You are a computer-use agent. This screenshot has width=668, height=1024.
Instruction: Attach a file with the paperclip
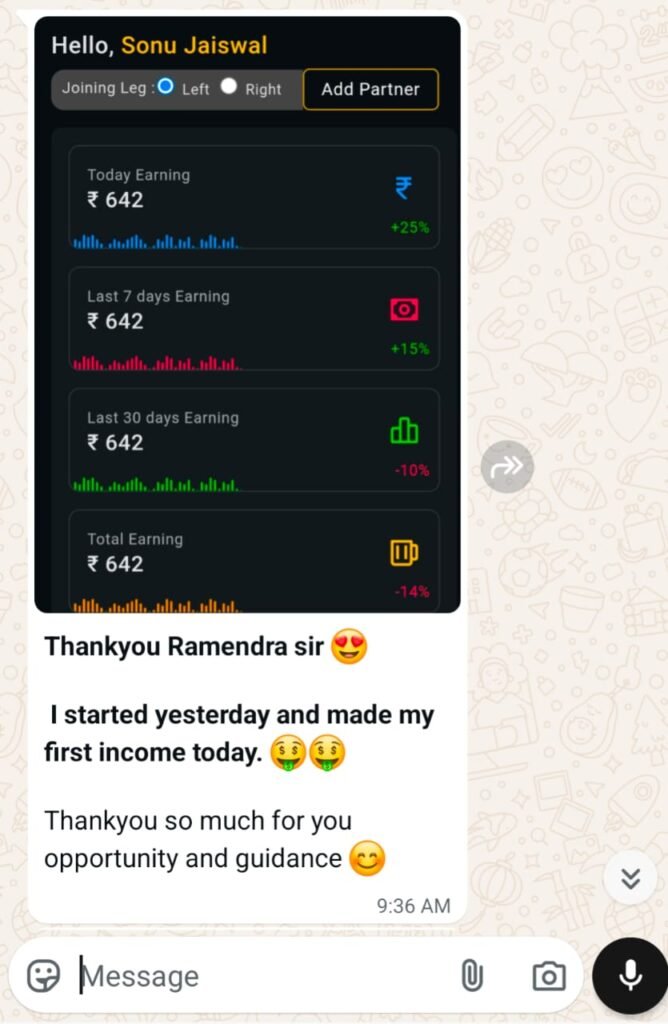(472, 975)
